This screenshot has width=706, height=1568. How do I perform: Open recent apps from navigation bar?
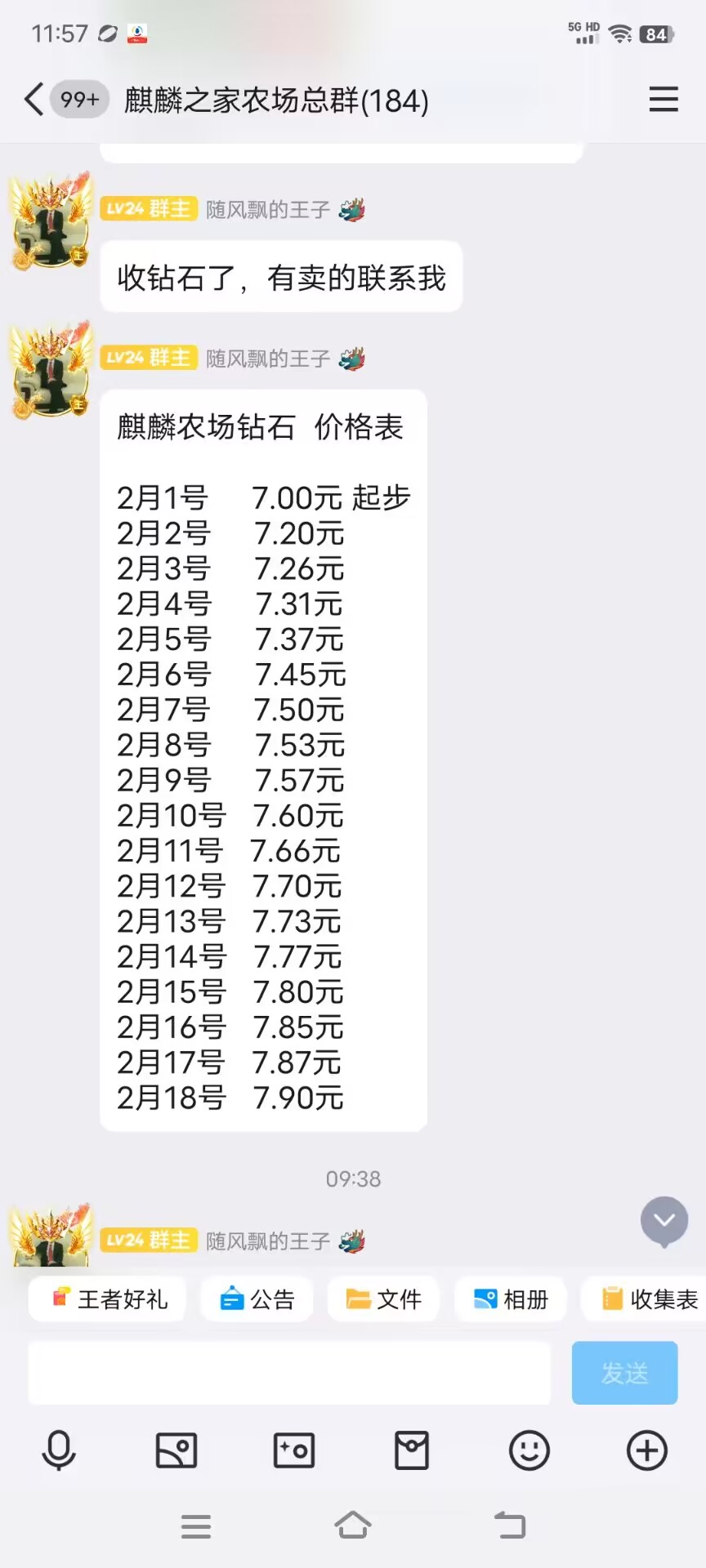coord(196,1526)
